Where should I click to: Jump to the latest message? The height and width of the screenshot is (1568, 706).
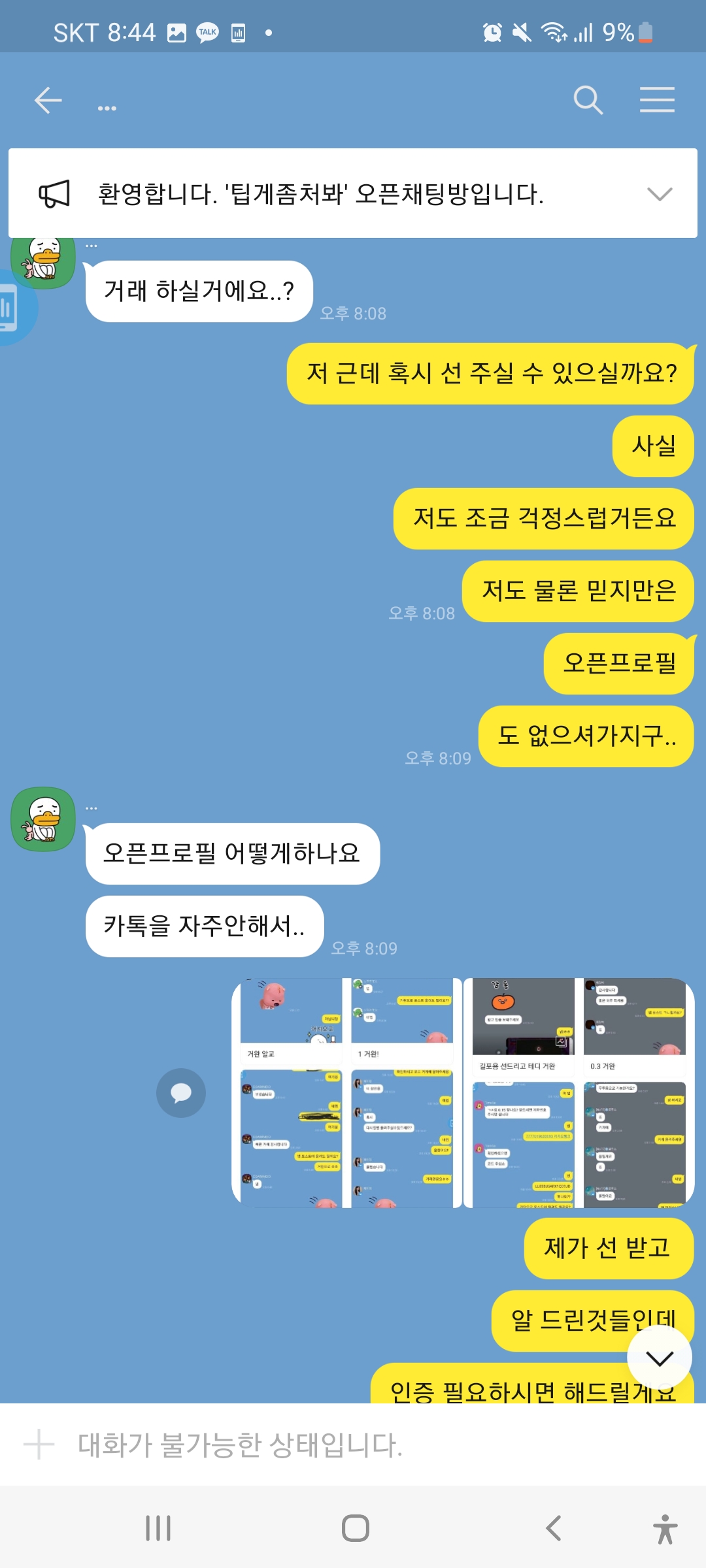point(659,1358)
